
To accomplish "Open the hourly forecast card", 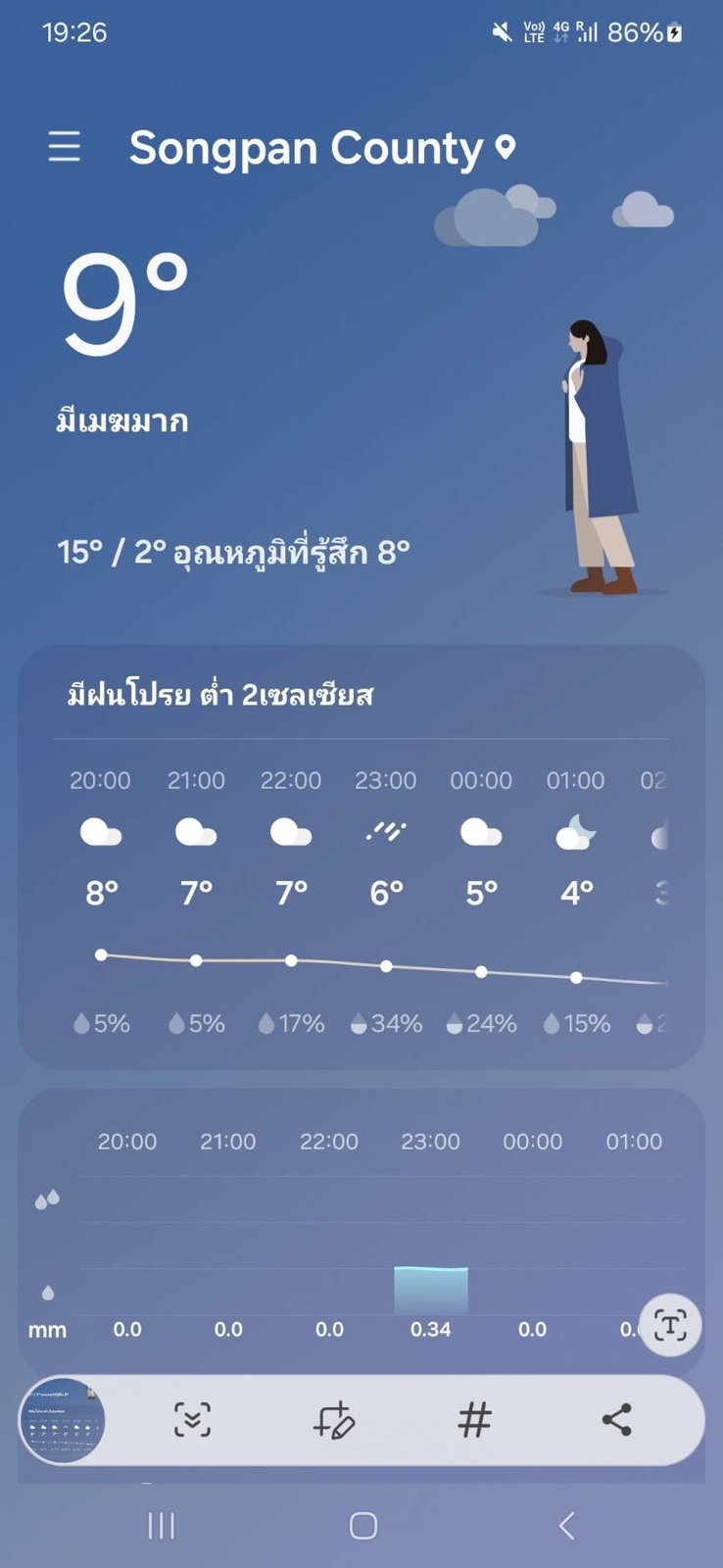I will (x=361, y=857).
